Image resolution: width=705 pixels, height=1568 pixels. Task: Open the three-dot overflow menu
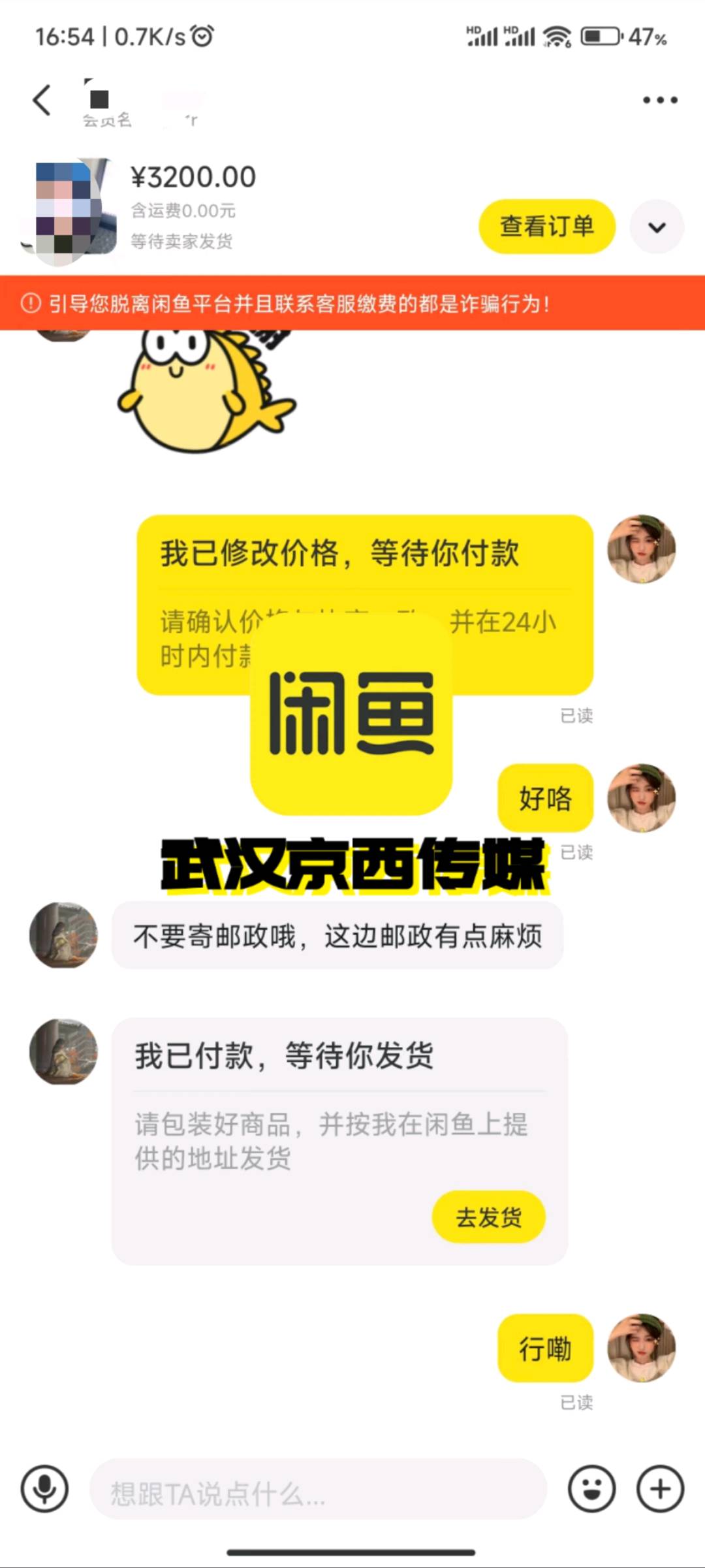click(660, 100)
